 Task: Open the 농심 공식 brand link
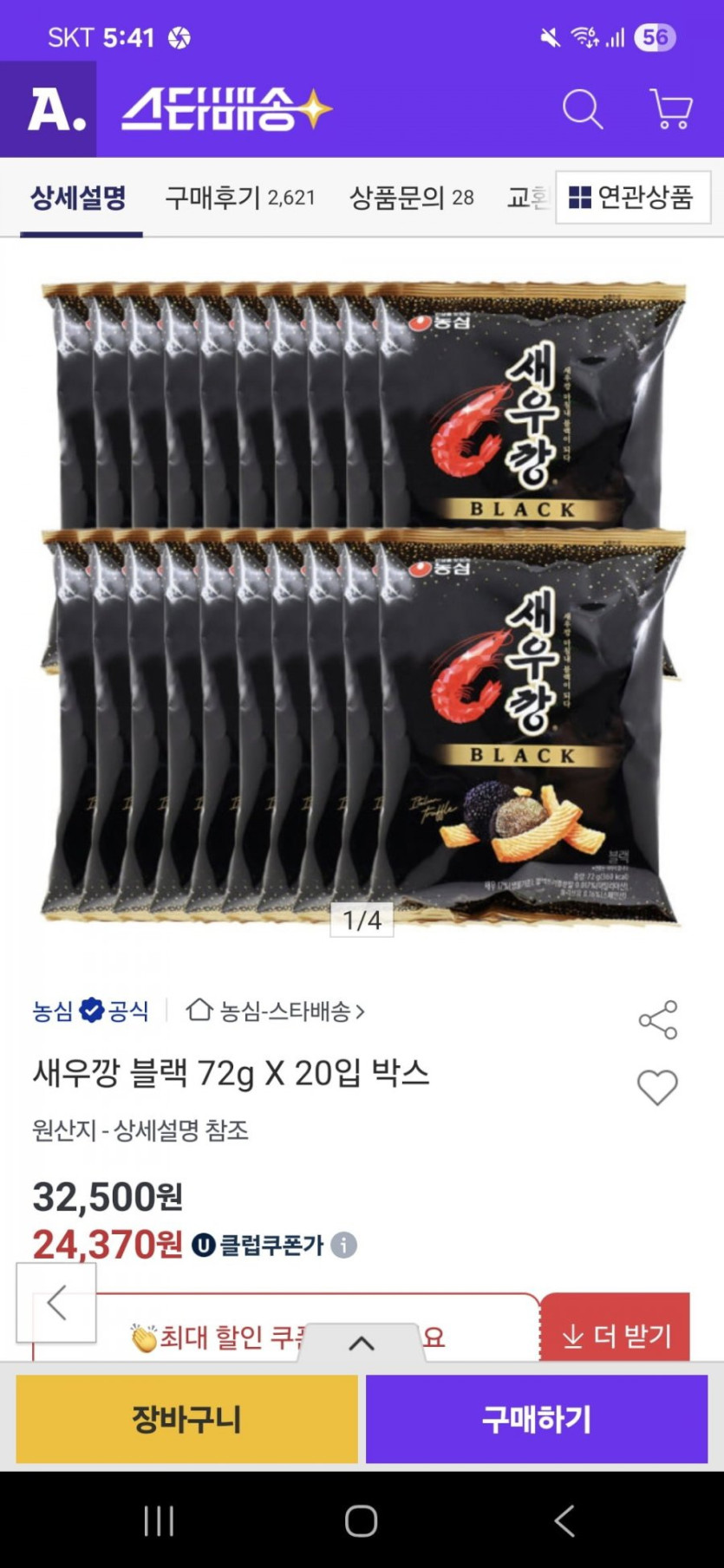(90, 1011)
